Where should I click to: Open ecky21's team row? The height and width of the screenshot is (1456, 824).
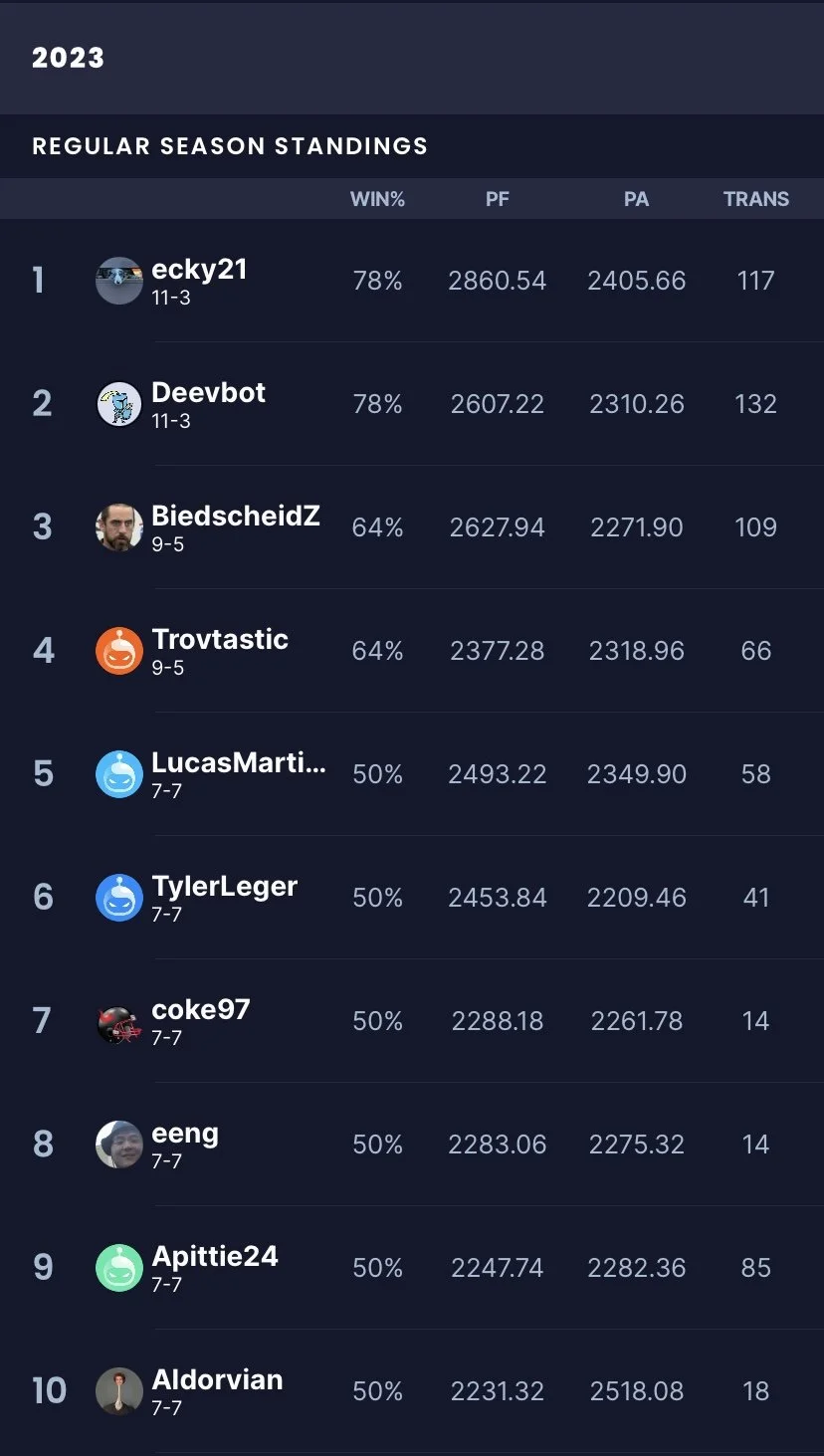click(412, 281)
